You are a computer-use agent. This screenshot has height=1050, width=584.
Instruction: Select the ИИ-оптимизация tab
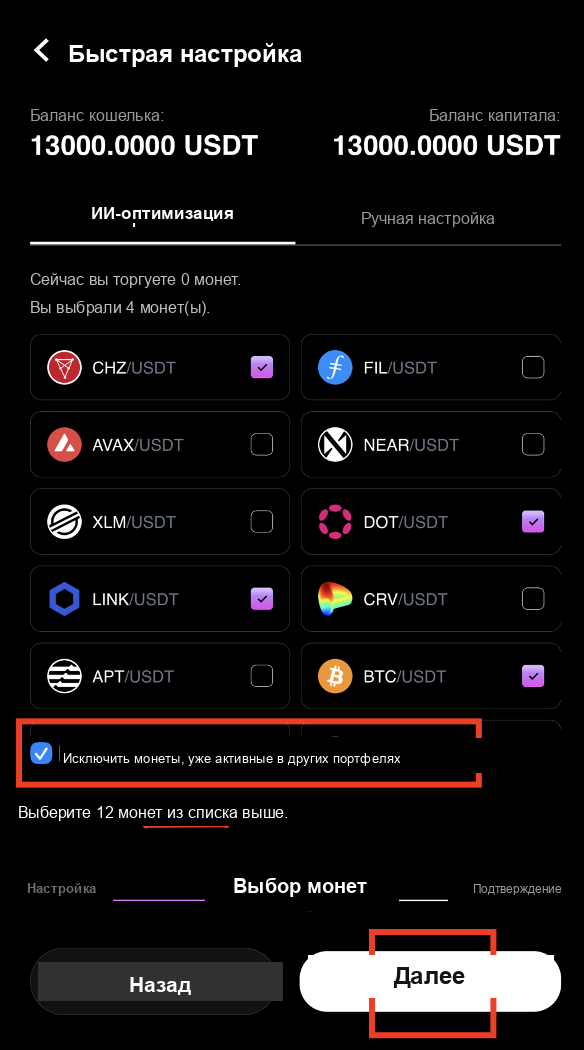point(162,214)
